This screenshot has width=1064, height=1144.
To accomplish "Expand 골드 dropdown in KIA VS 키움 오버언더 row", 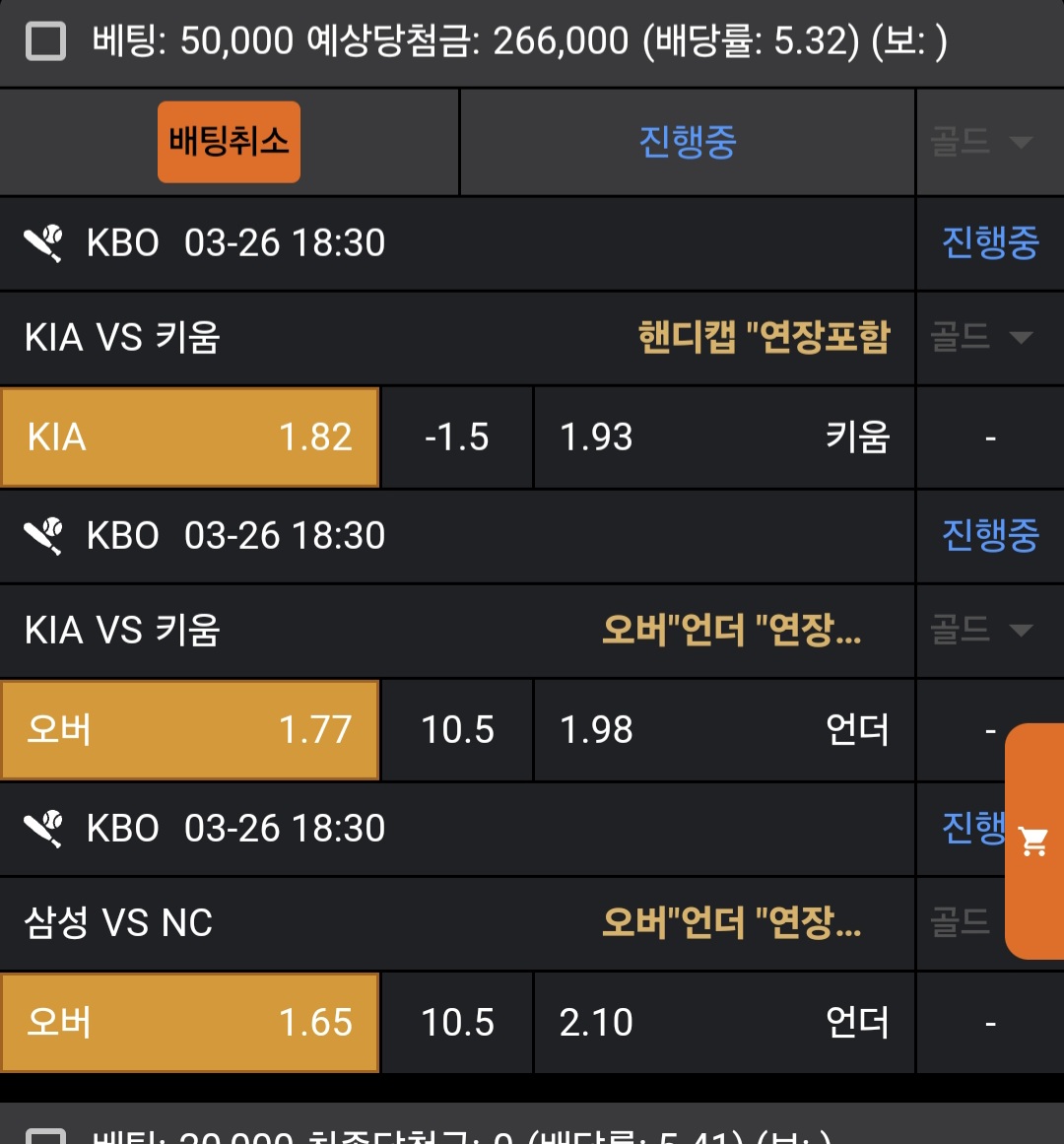I will [981, 631].
